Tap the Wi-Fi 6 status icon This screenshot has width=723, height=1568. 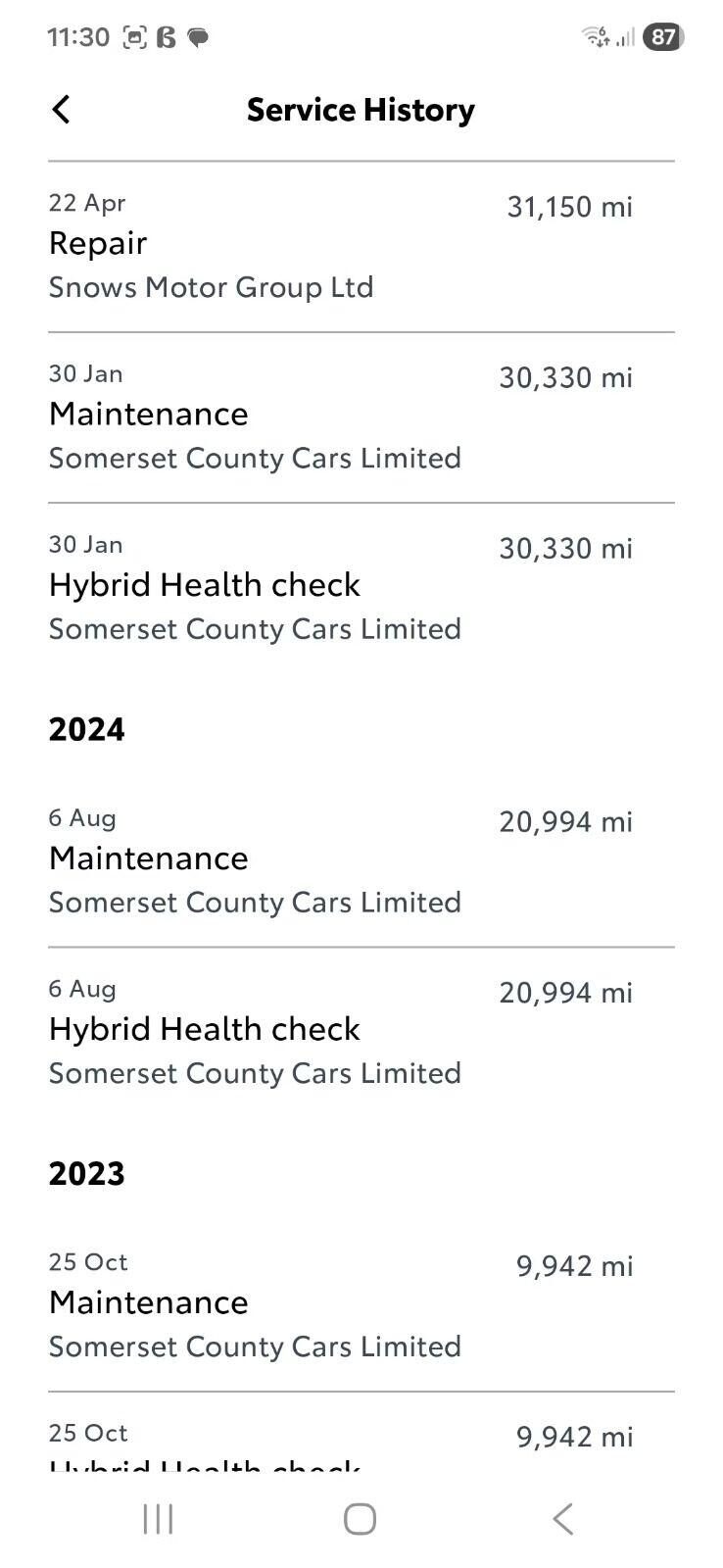tap(594, 36)
